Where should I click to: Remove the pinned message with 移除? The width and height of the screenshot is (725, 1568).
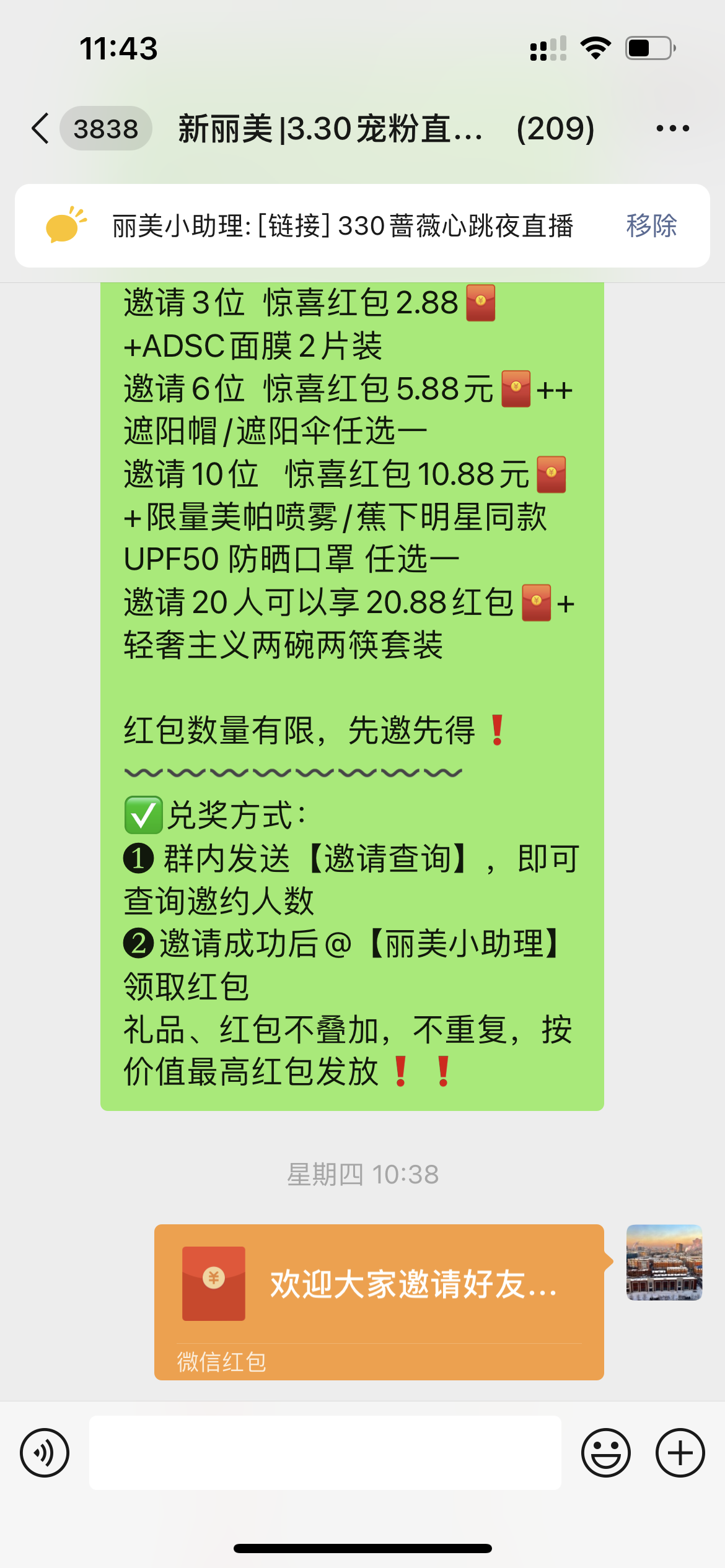651,226
